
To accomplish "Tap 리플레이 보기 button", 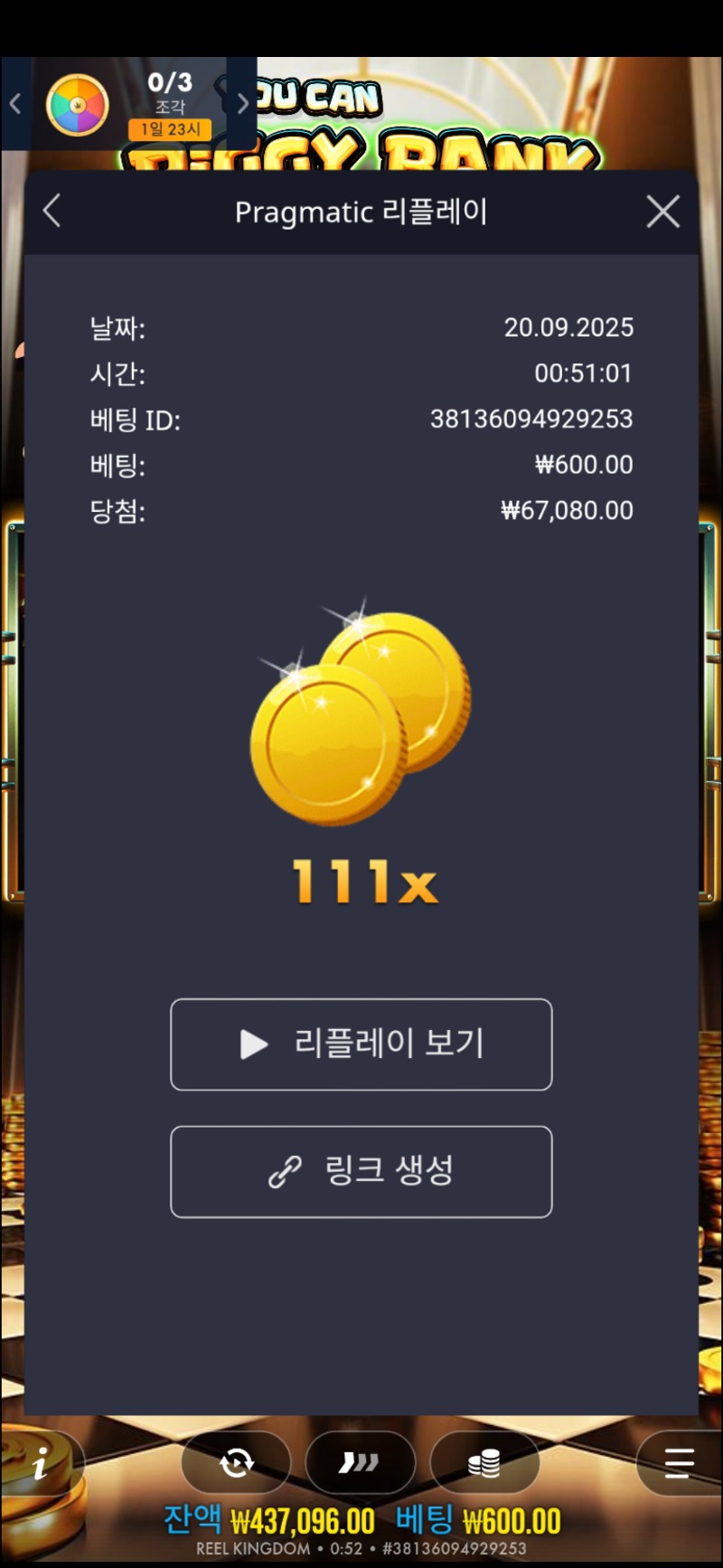I will (x=361, y=1044).
